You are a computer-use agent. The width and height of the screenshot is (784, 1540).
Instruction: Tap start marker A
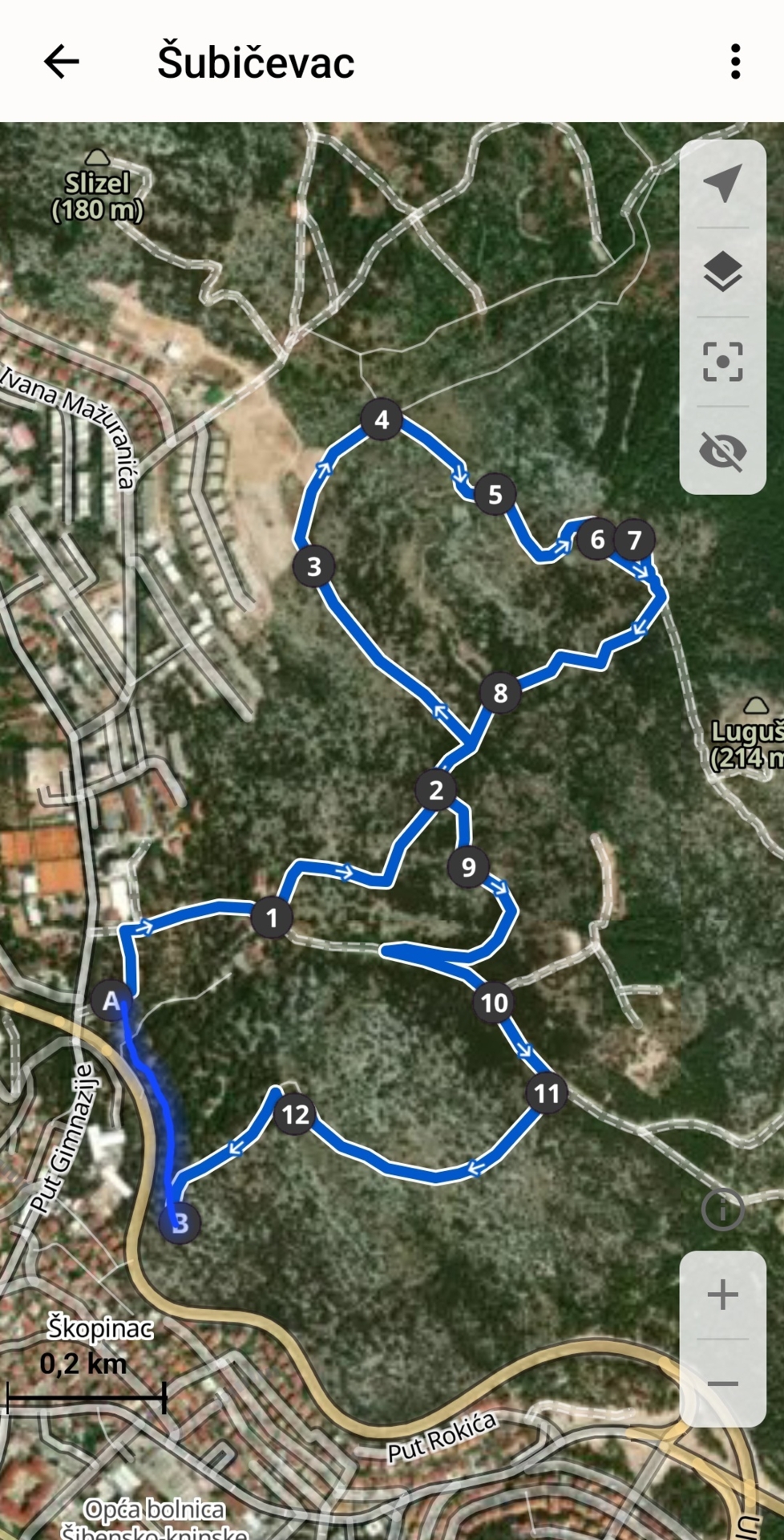pyautogui.click(x=111, y=1001)
